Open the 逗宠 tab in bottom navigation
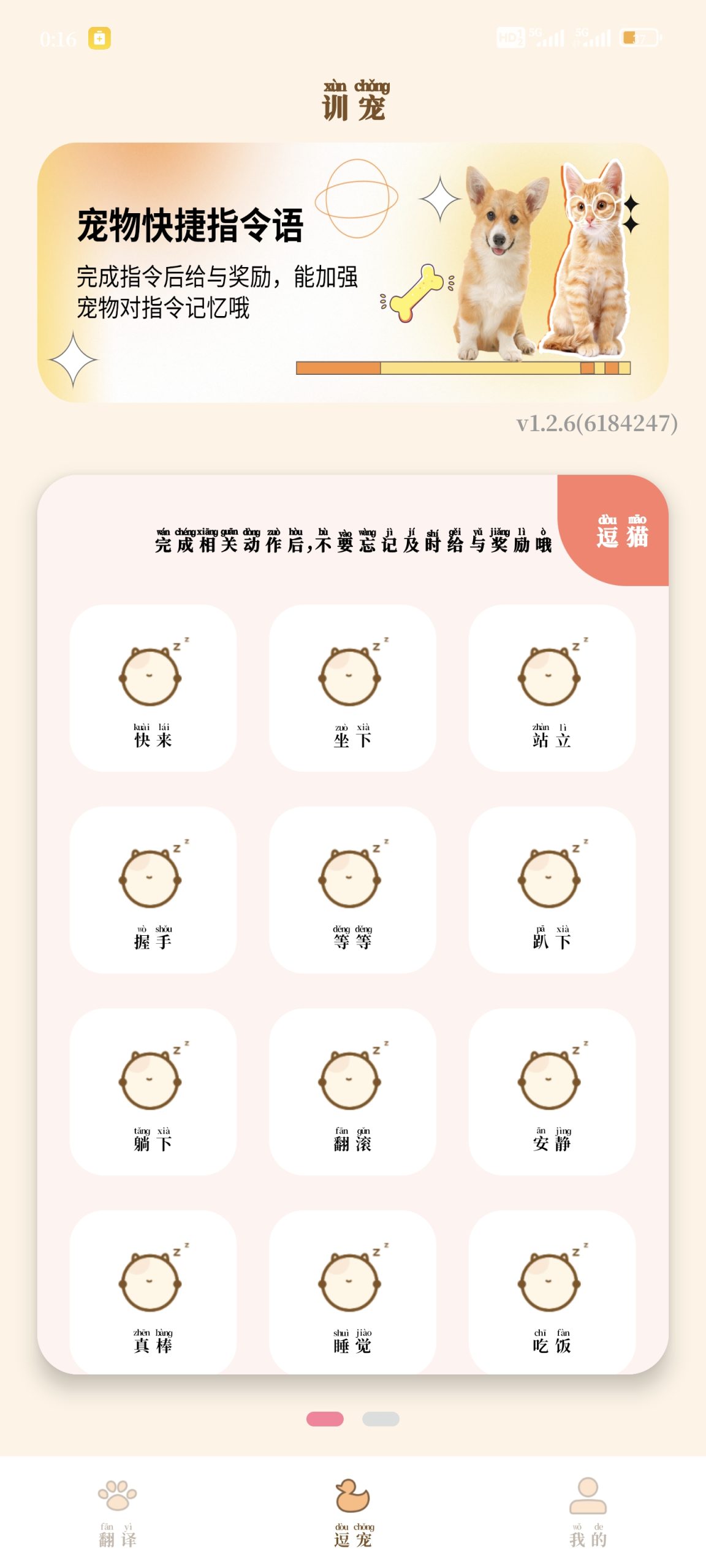The image size is (706, 1568). (353, 1512)
